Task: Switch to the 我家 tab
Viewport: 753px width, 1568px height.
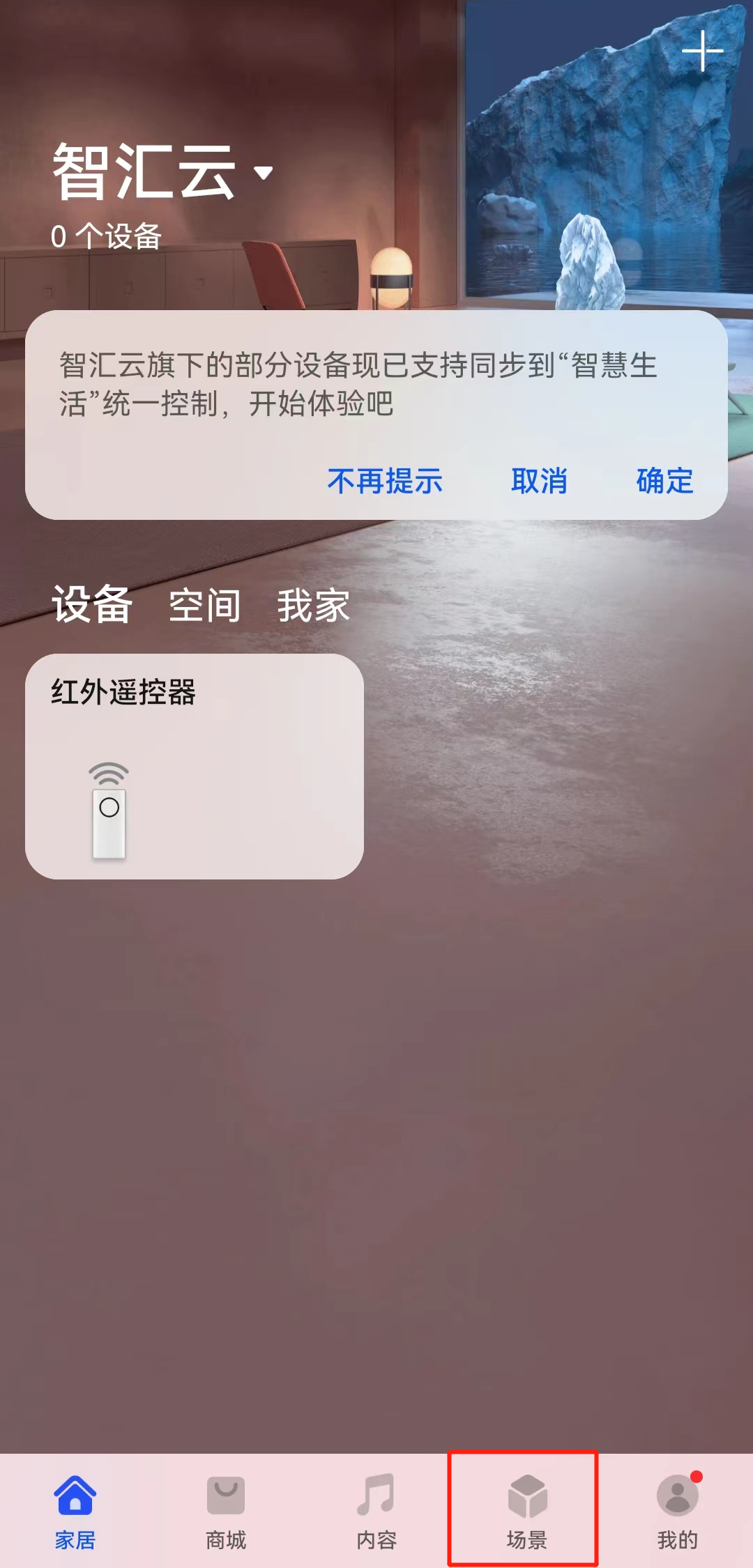Action: coord(313,605)
